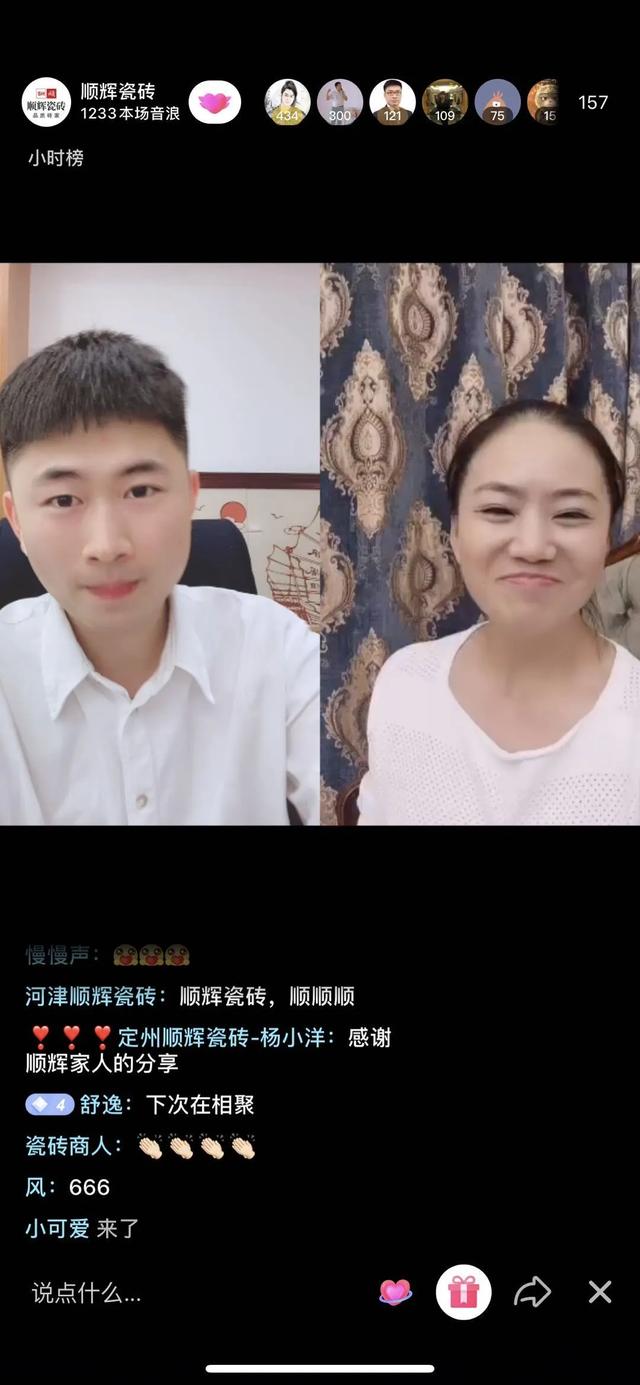This screenshot has height=1385, width=640.
Task: Open top viewer avatar with 434 score
Action: point(287,102)
